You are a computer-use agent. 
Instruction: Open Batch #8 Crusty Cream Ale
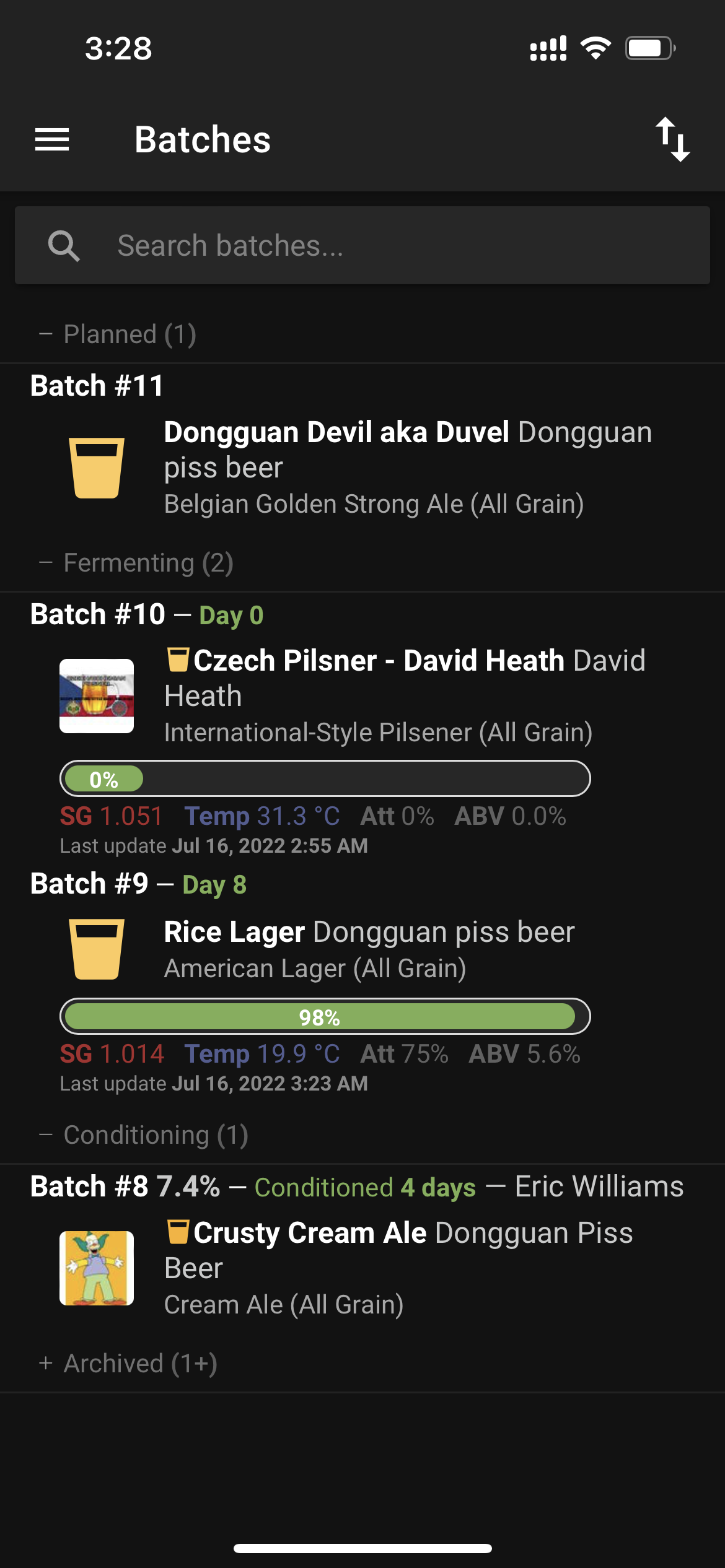(362, 1246)
